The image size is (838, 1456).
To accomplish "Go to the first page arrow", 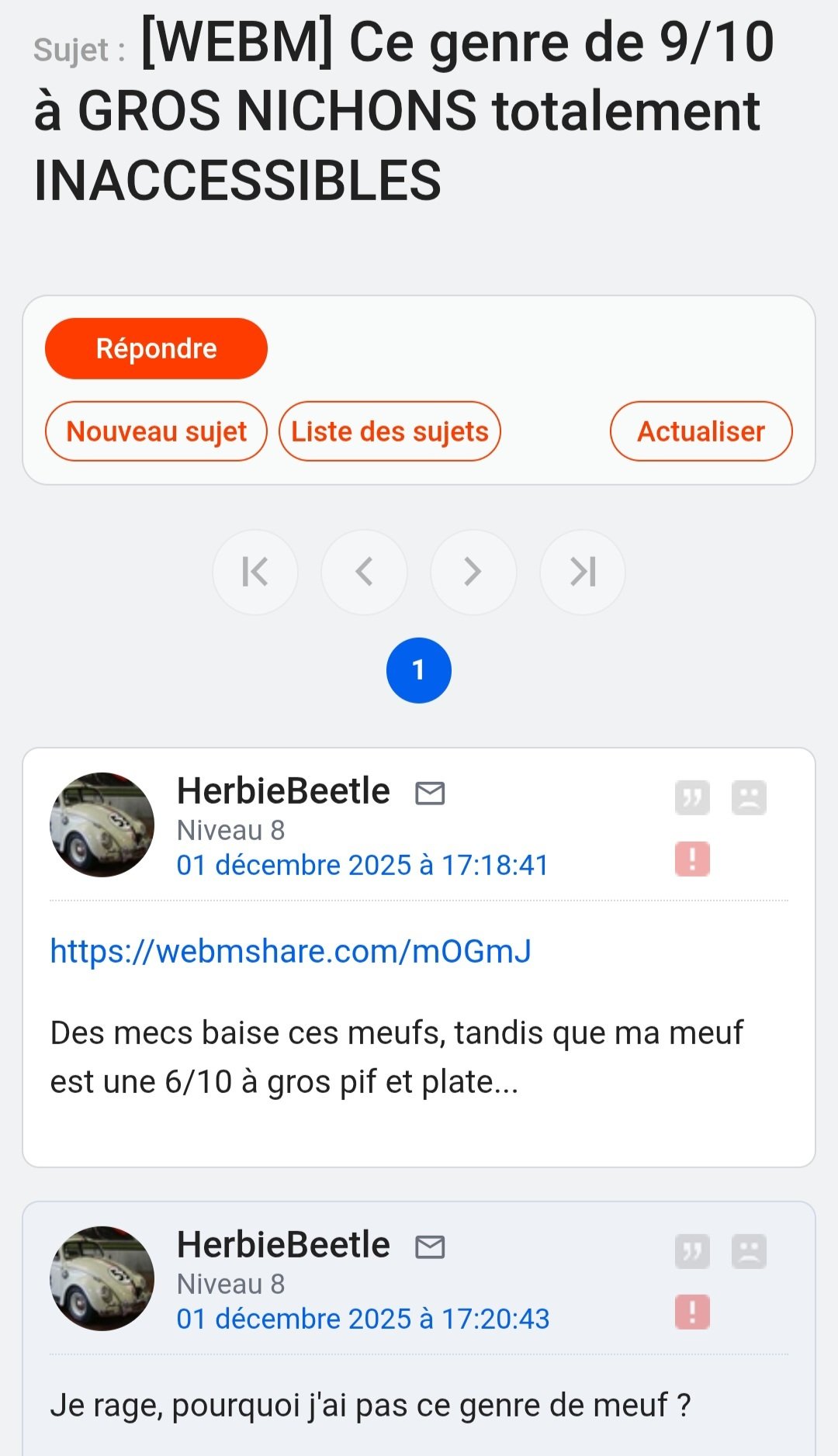I will click(x=255, y=572).
